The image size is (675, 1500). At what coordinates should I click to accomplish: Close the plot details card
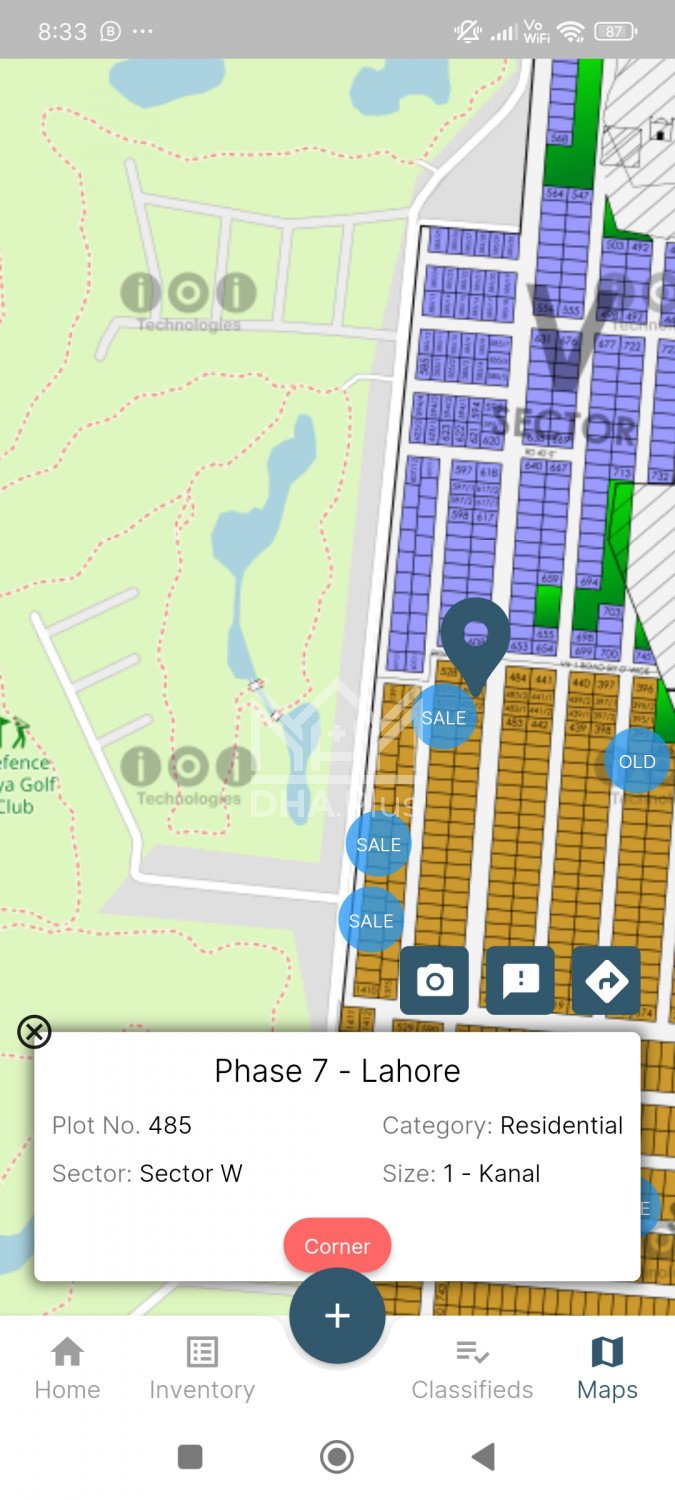34,1031
